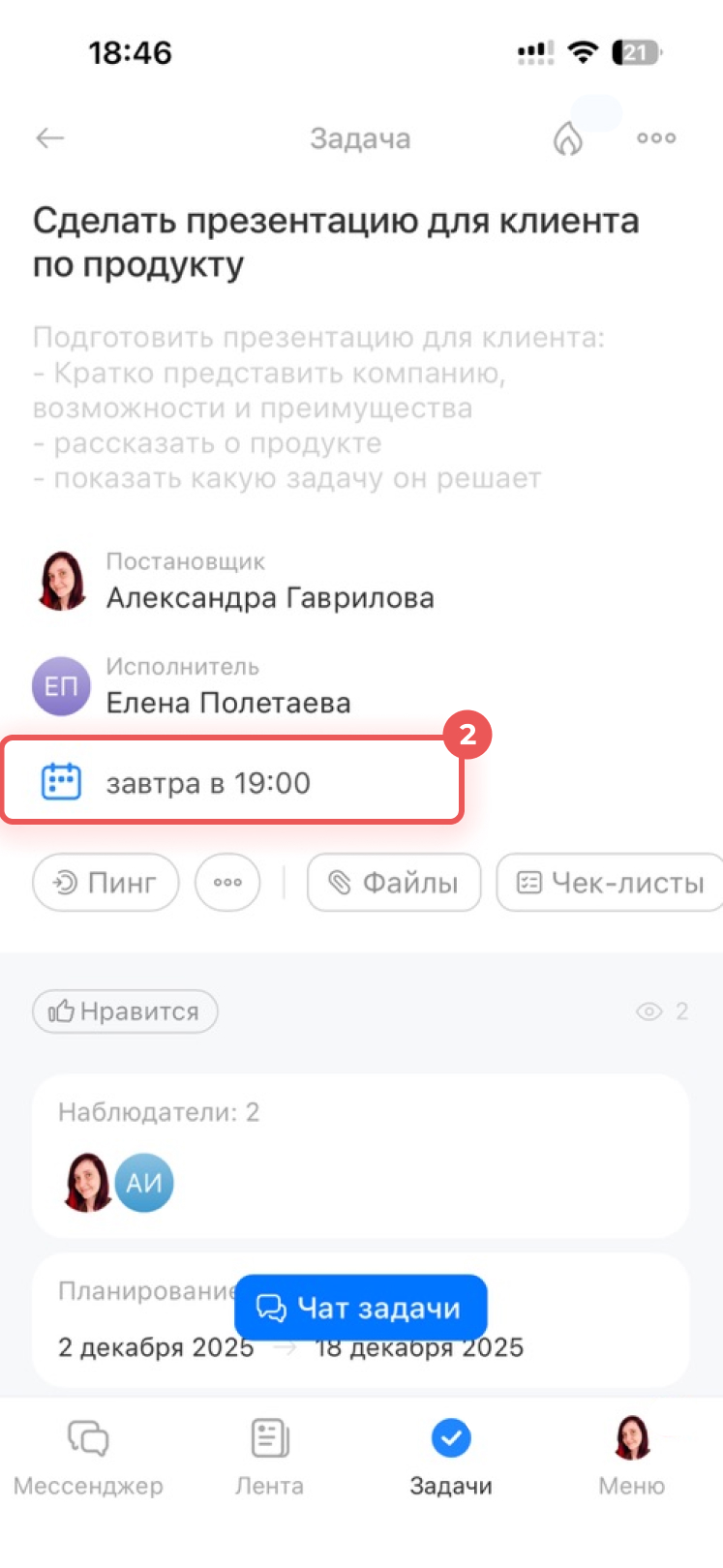The width and height of the screenshot is (723, 1568).
Task: Open Файлы attachments
Action: tap(394, 883)
